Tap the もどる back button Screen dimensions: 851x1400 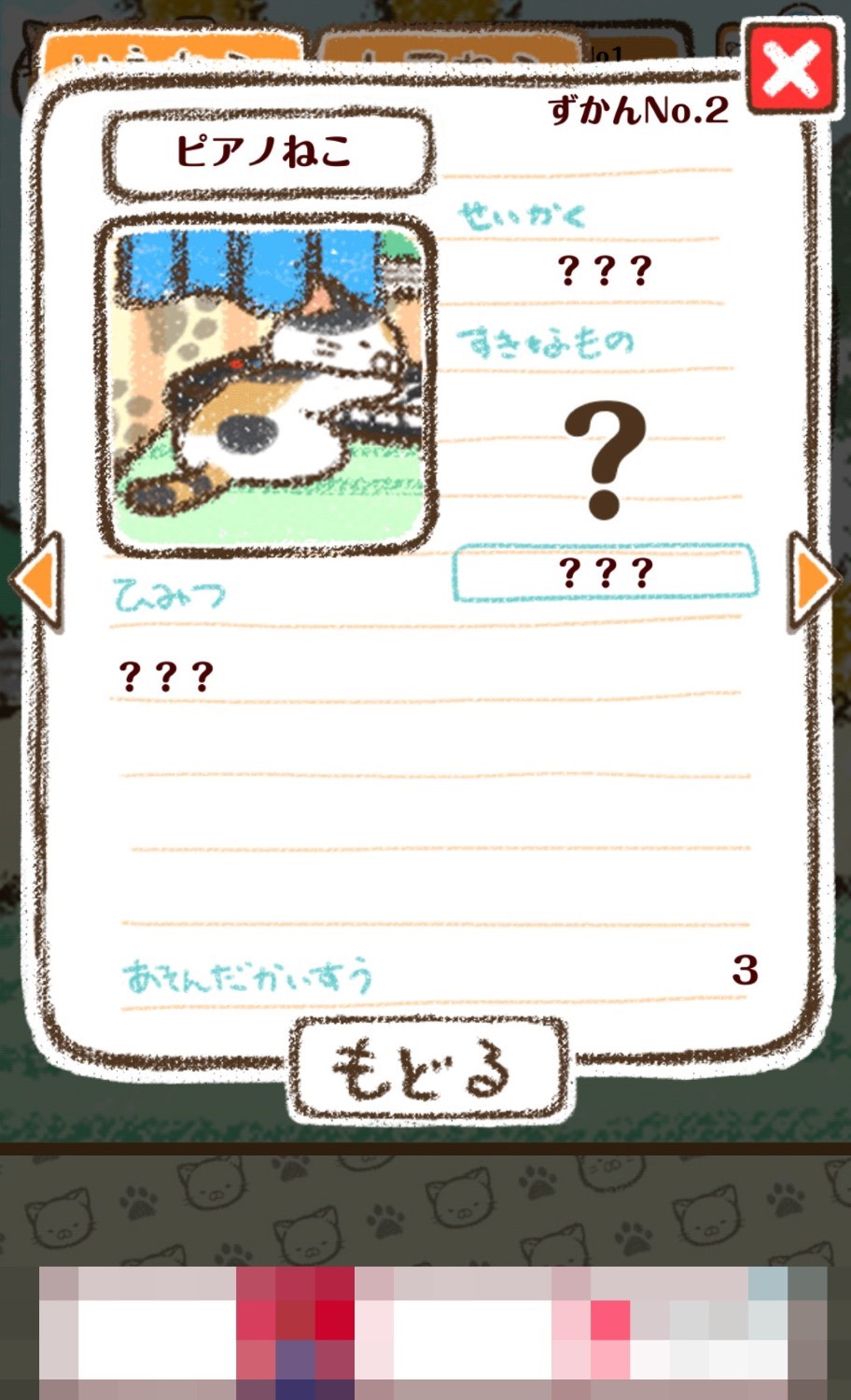(x=427, y=1069)
